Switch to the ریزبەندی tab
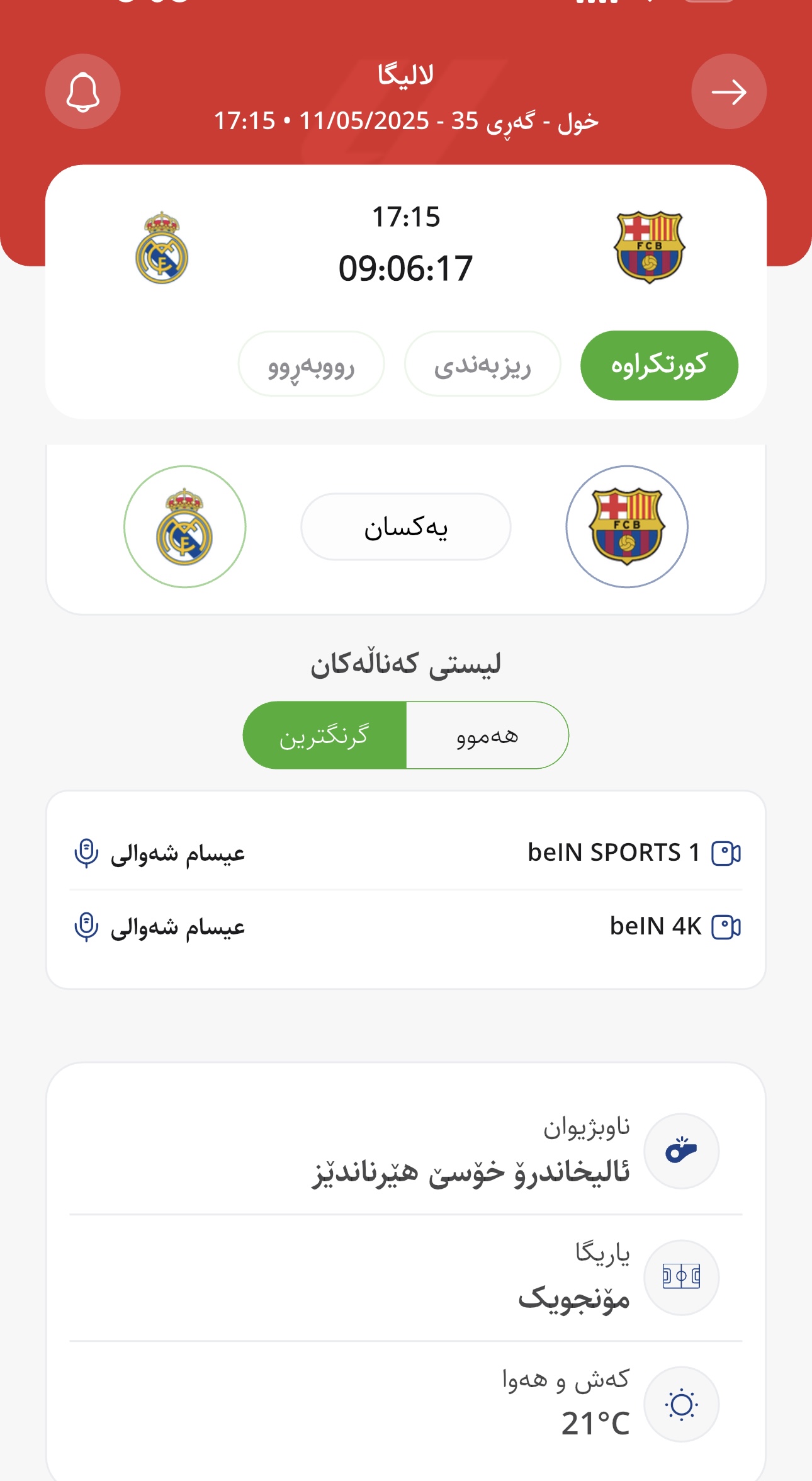812x1481 pixels. pyautogui.click(x=482, y=365)
